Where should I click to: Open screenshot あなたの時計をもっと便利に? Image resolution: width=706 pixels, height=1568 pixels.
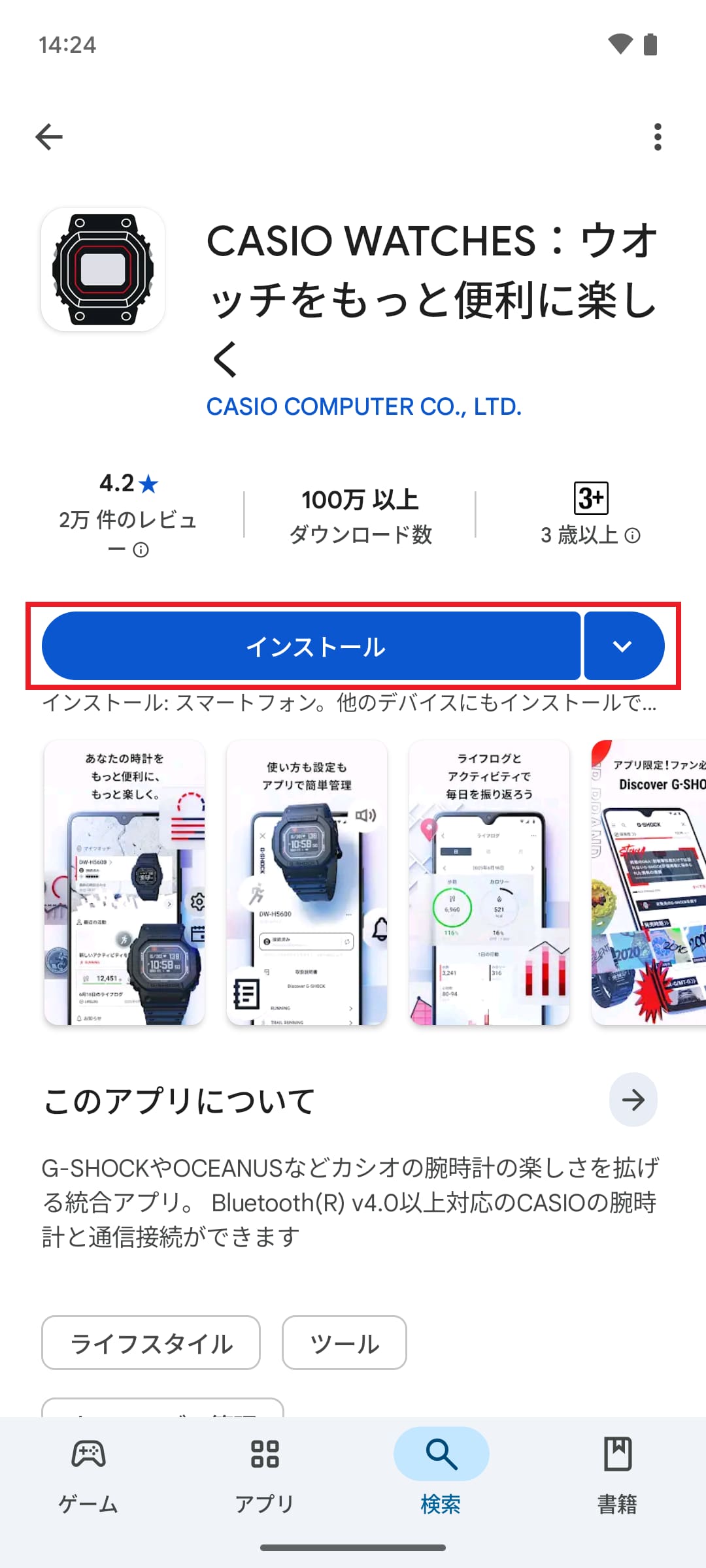coord(124,882)
